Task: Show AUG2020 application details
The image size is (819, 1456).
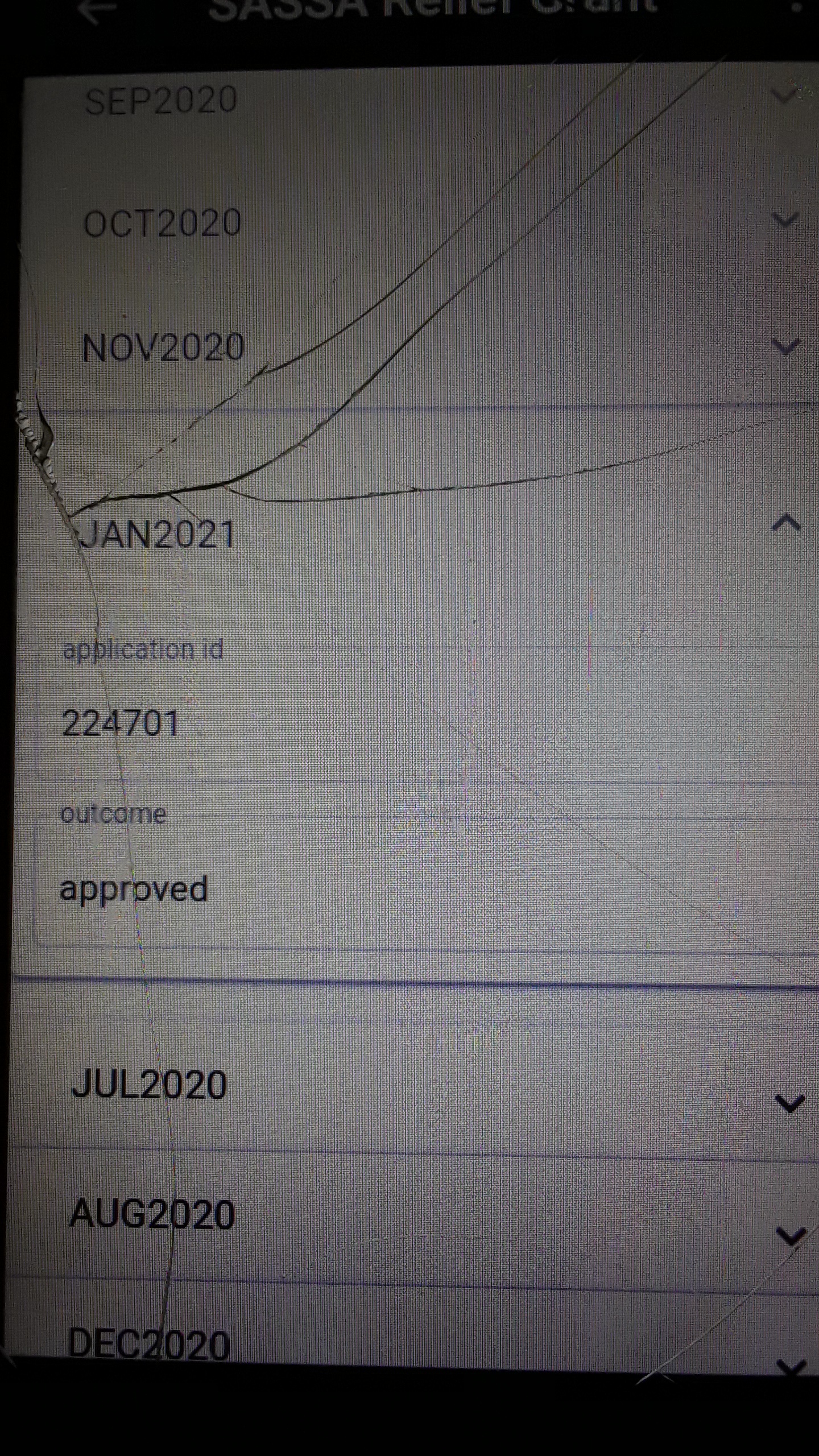Action: tap(791, 1235)
